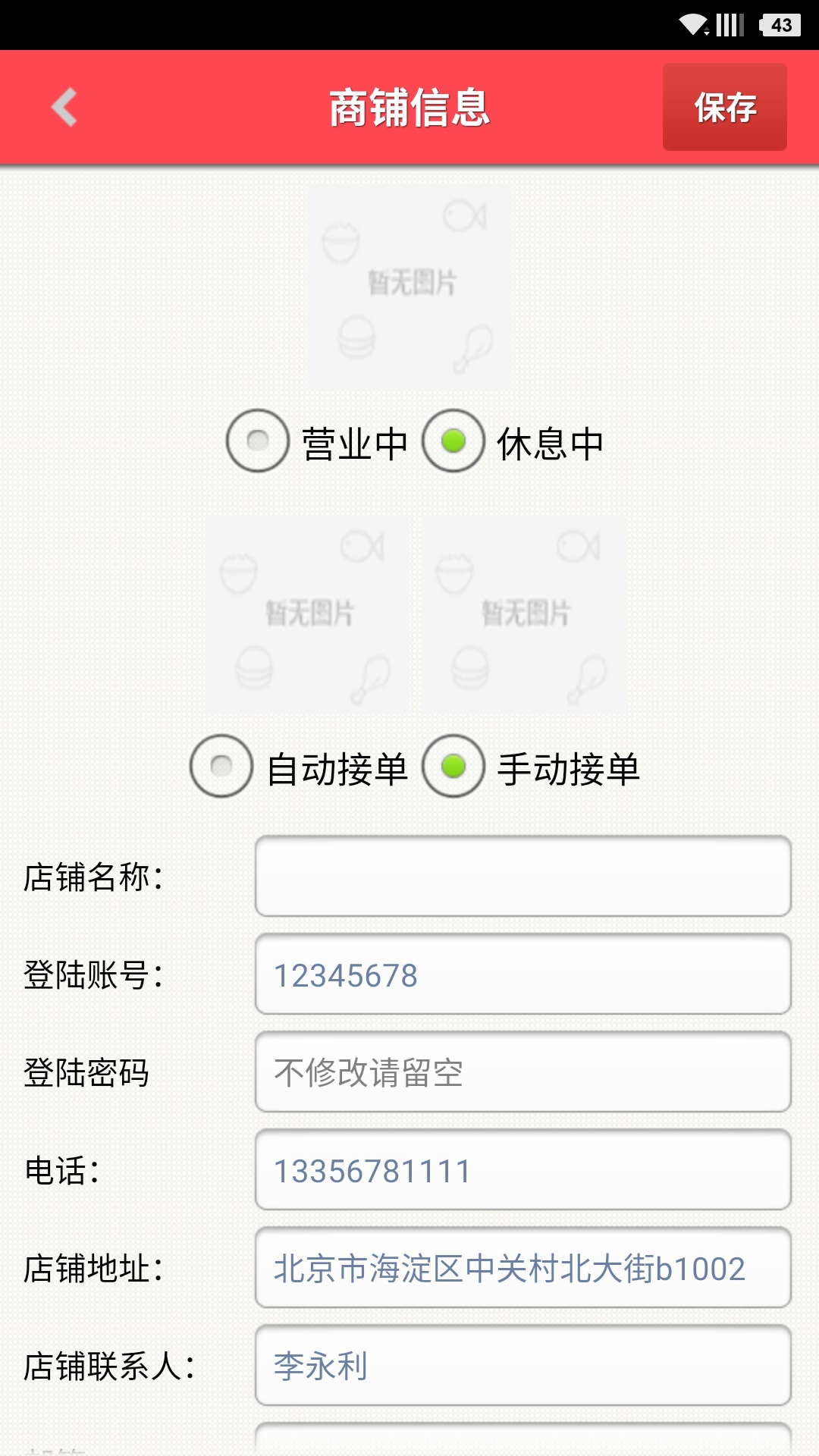Tap the signal bars in the status bar
The width and height of the screenshot is (819, 1456).
coord(730,24)
